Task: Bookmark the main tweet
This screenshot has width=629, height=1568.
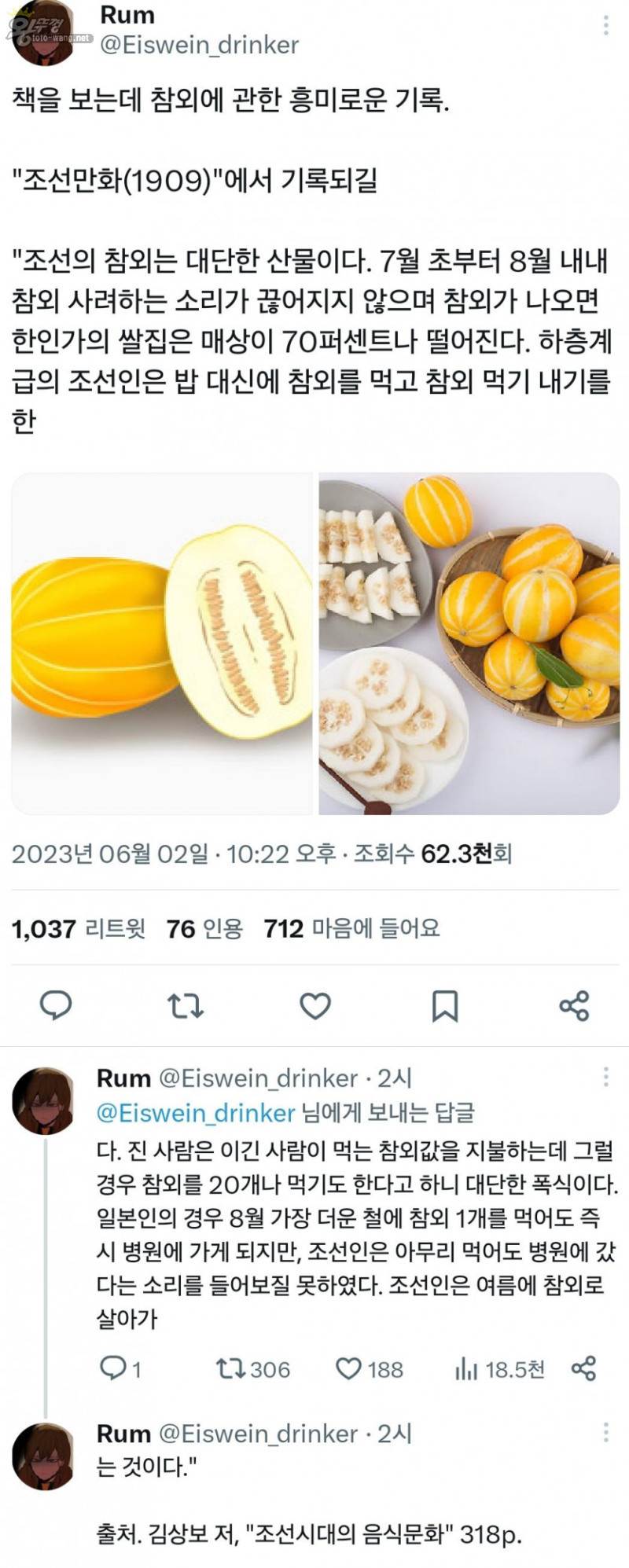Action: click(x=445, y=1005)
